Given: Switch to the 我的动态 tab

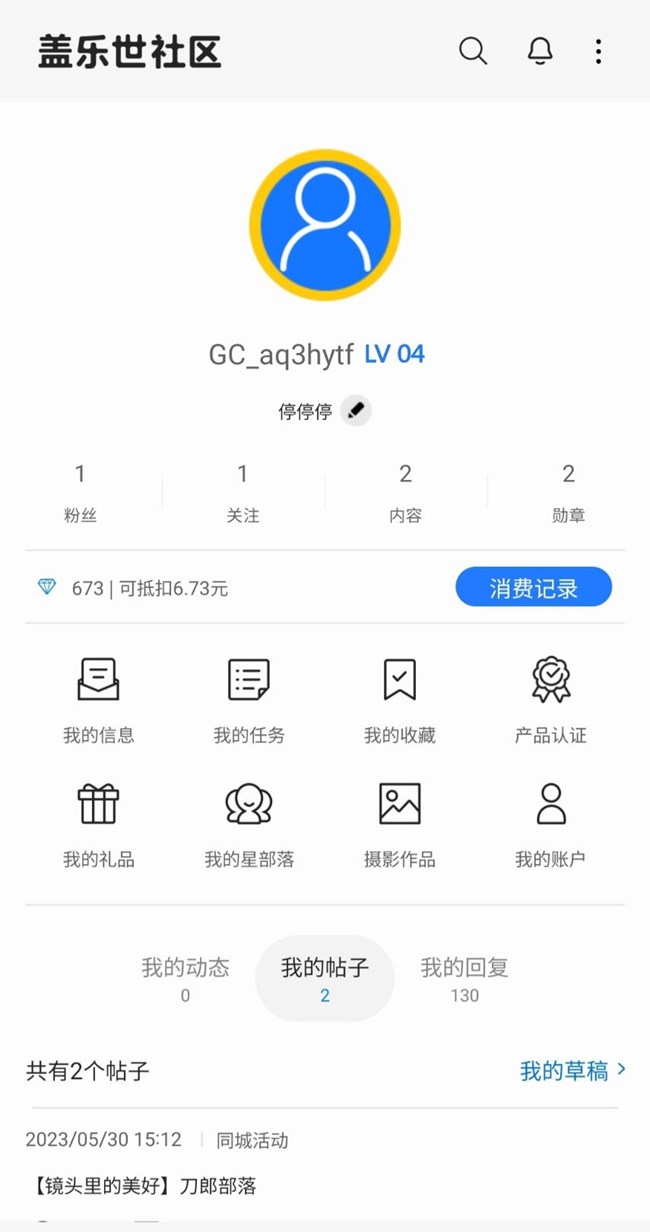Looking at the screenshot, I should (x=185, y=978).
